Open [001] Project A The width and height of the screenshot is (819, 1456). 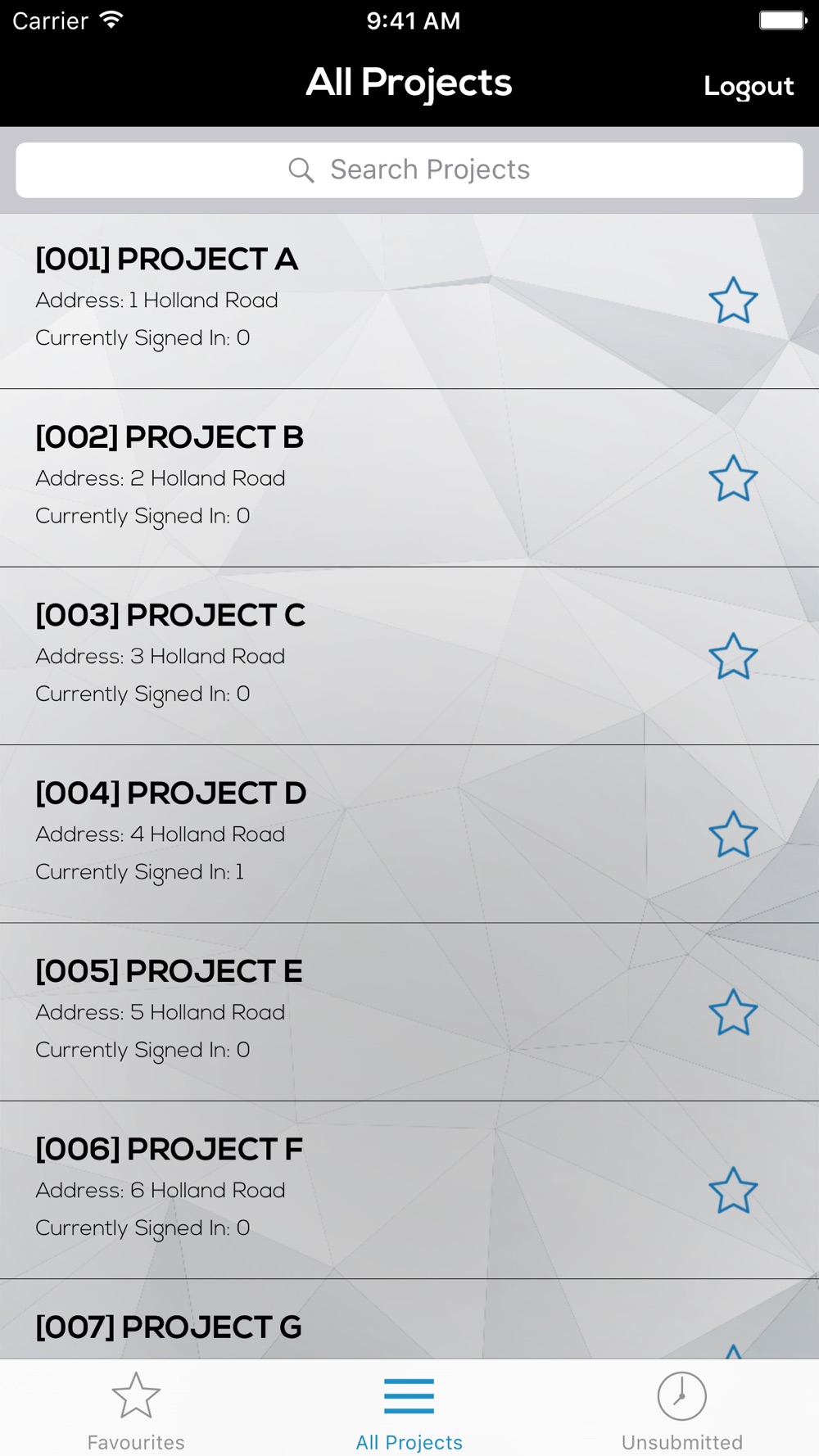click(328, 300)
